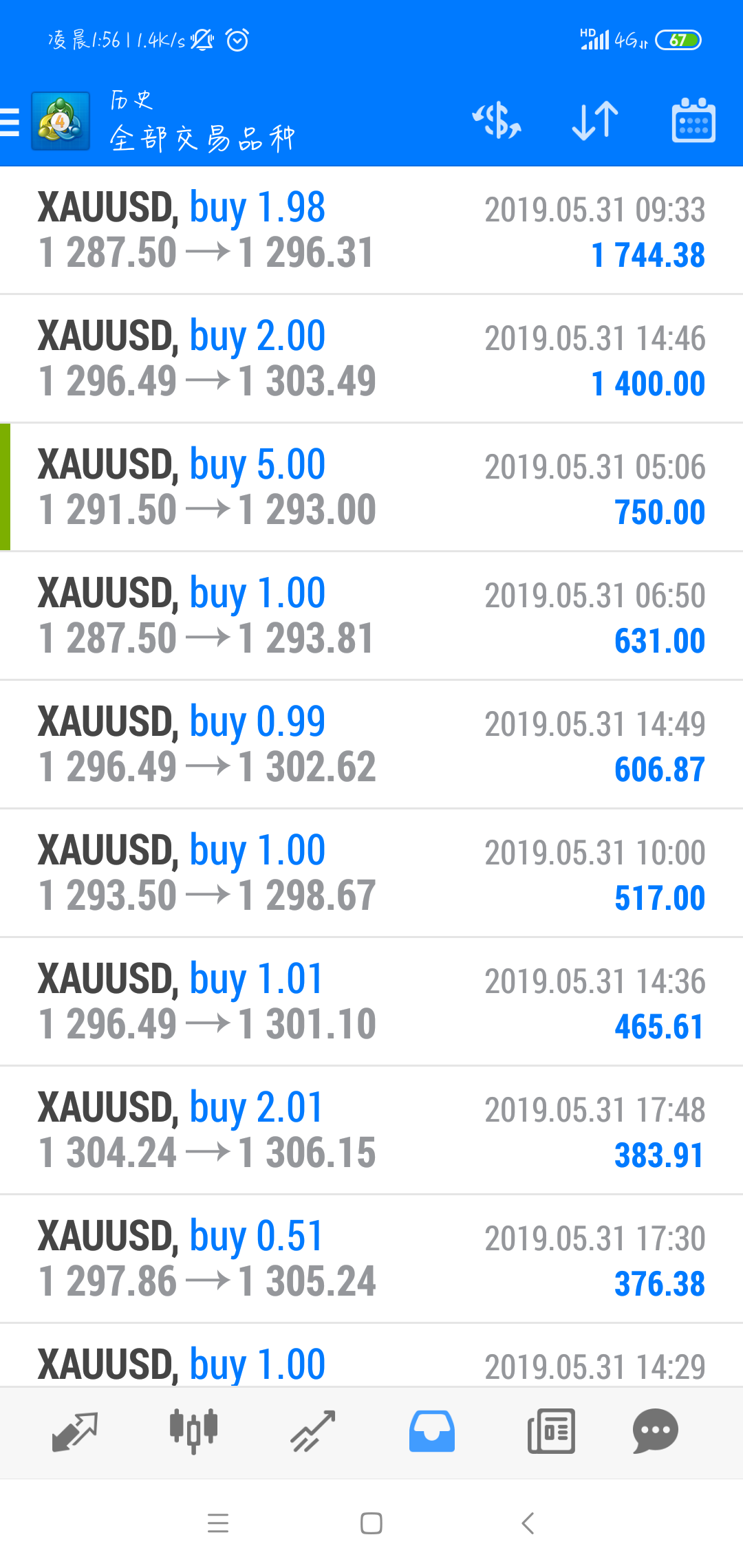Open the XAUUSD buy 2.00 trade at 14:46
This screenshot has height=1568, width=743.
pyautogui.click(x=371, y=359)
